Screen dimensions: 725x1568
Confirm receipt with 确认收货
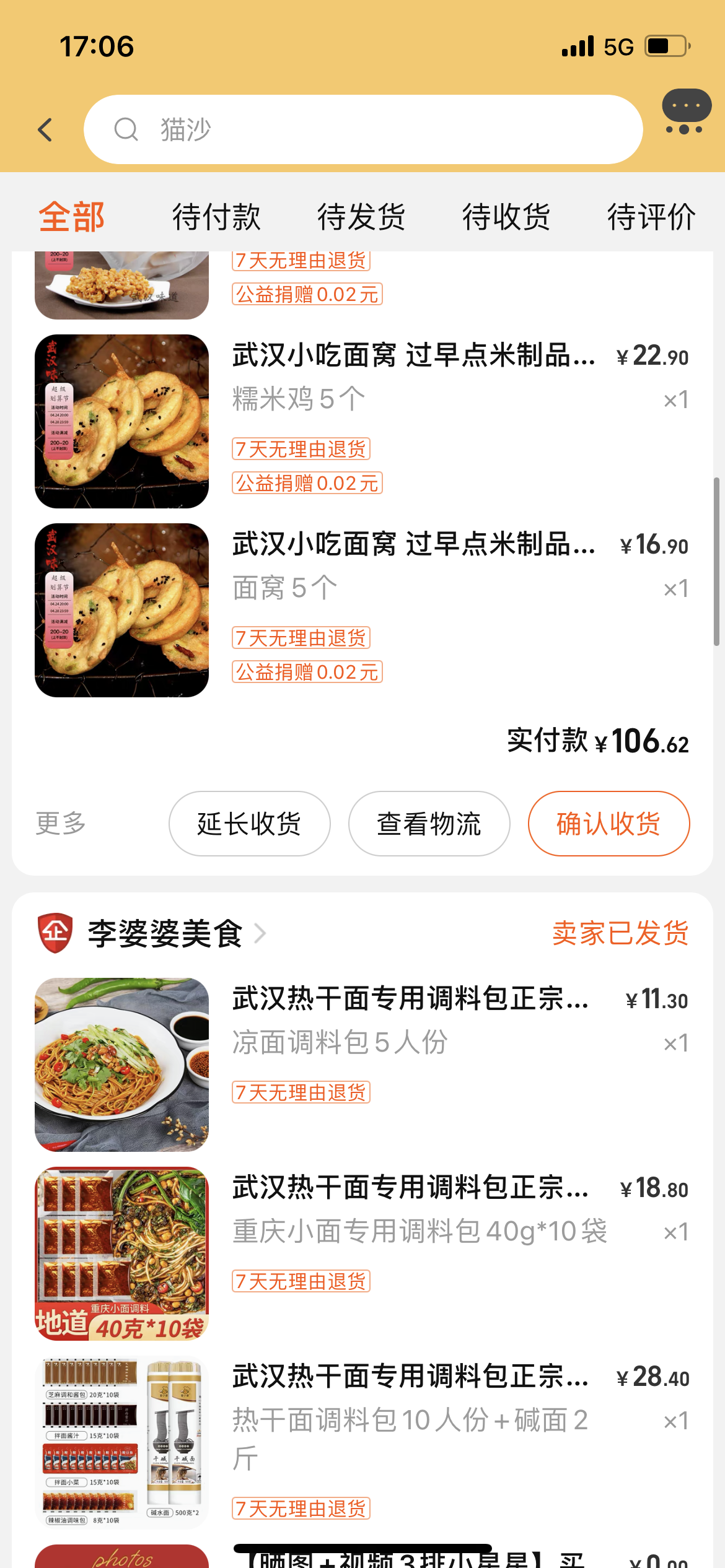tap(609, 824)
